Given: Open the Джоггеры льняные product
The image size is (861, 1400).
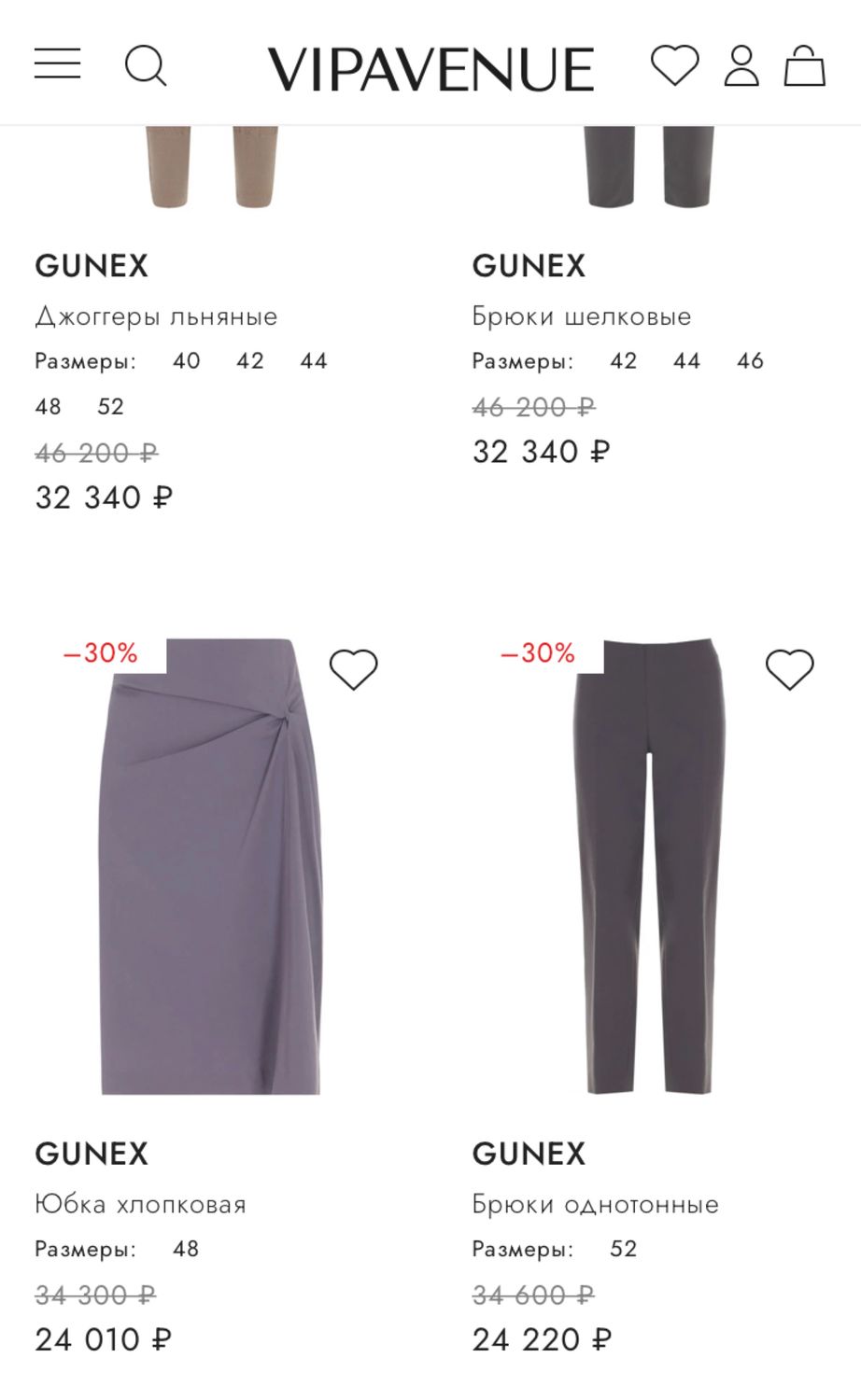Looking at the screenshot, I should [156, 316].
